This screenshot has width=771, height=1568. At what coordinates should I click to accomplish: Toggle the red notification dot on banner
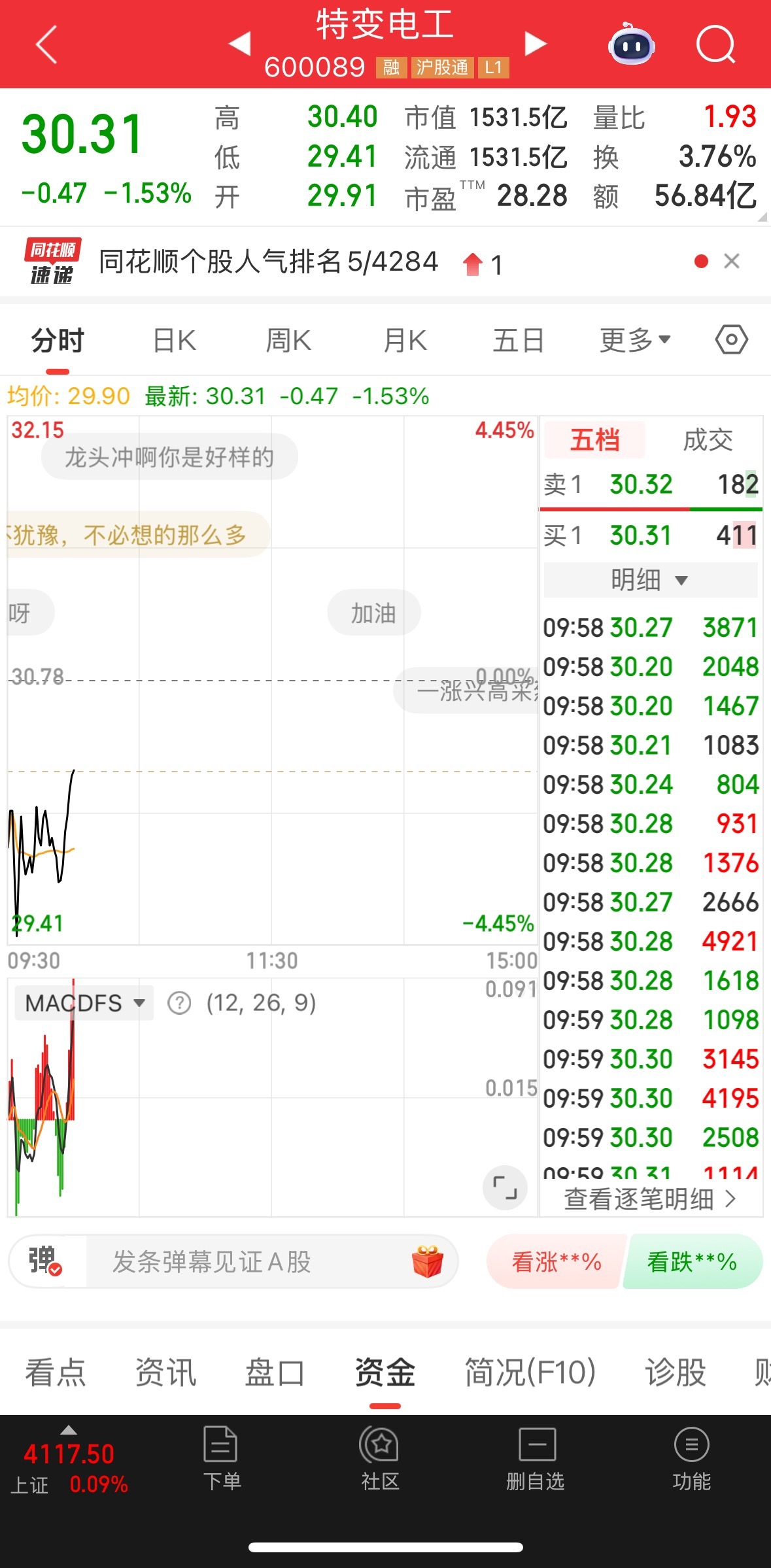701,260
